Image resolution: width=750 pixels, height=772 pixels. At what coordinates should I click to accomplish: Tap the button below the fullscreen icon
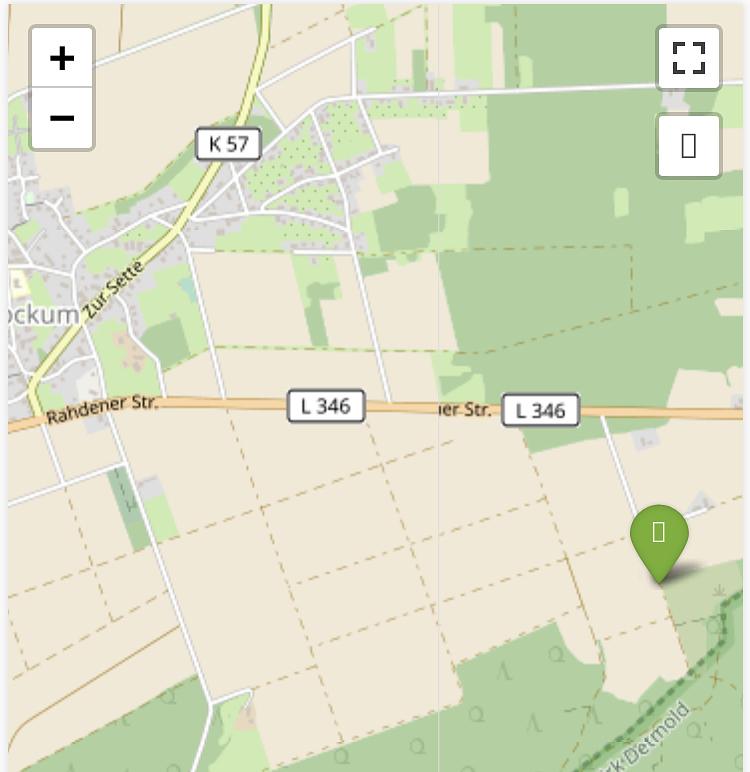click(x=689, y=146)
